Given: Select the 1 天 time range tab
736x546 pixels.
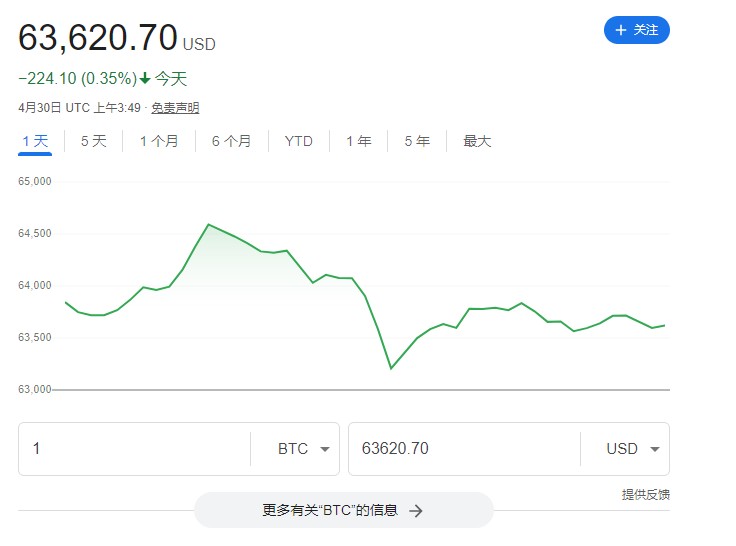Looking at the screenshot, I should pyautogui.click(x=35, y=141).
